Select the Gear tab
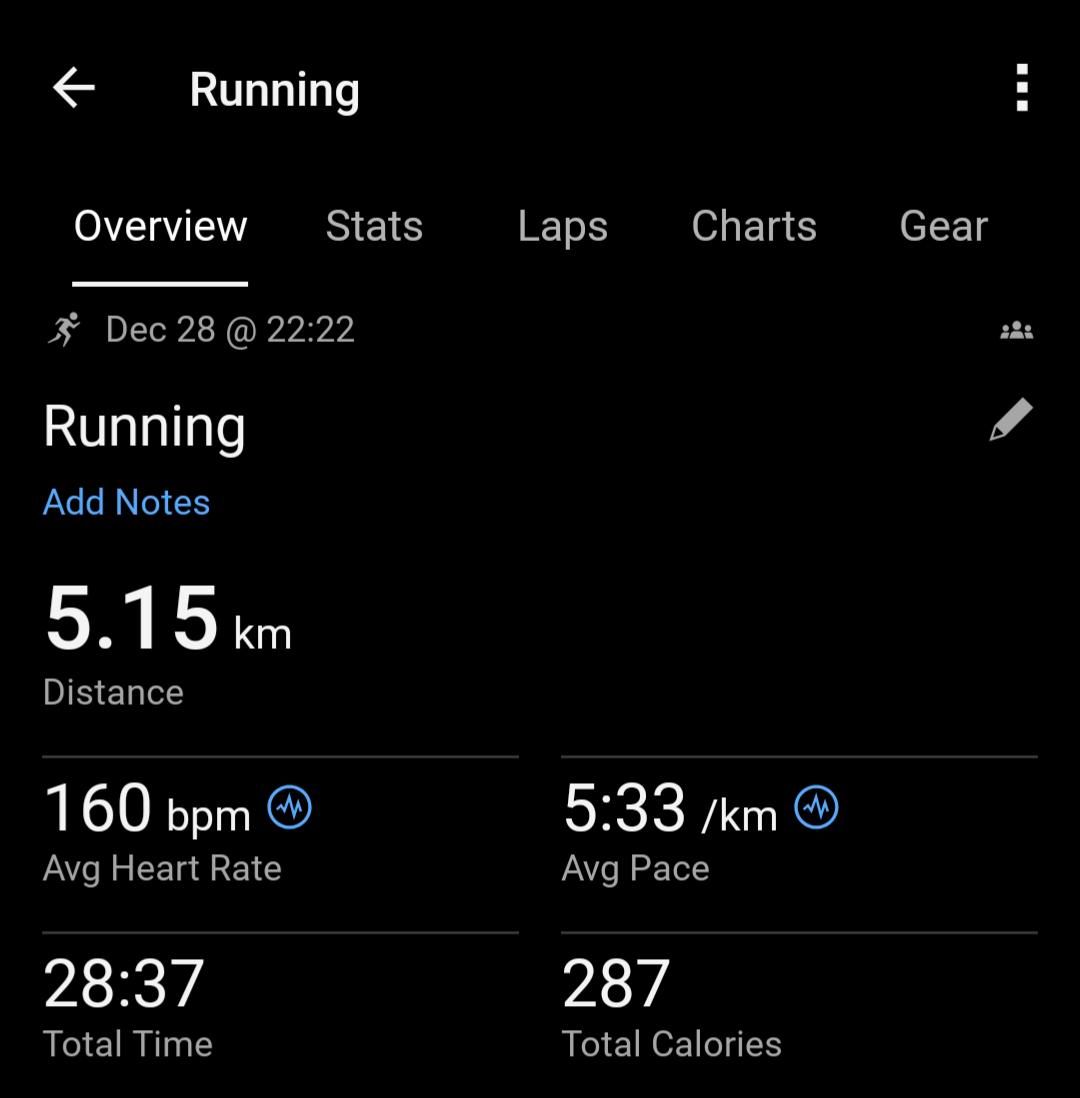This screenshot has width=1080, height=1098. (x=943, y=226)
